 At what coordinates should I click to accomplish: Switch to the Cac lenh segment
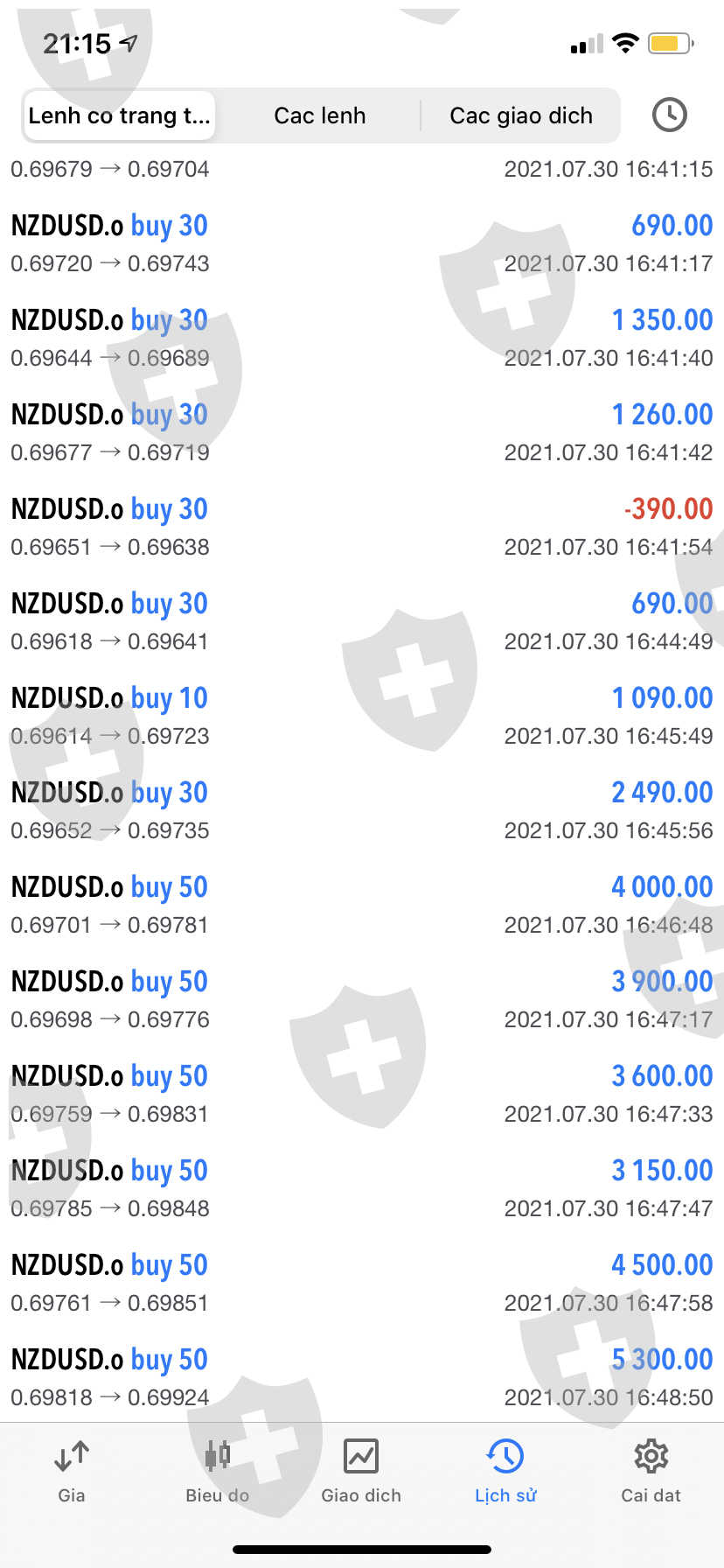[319, 115]
